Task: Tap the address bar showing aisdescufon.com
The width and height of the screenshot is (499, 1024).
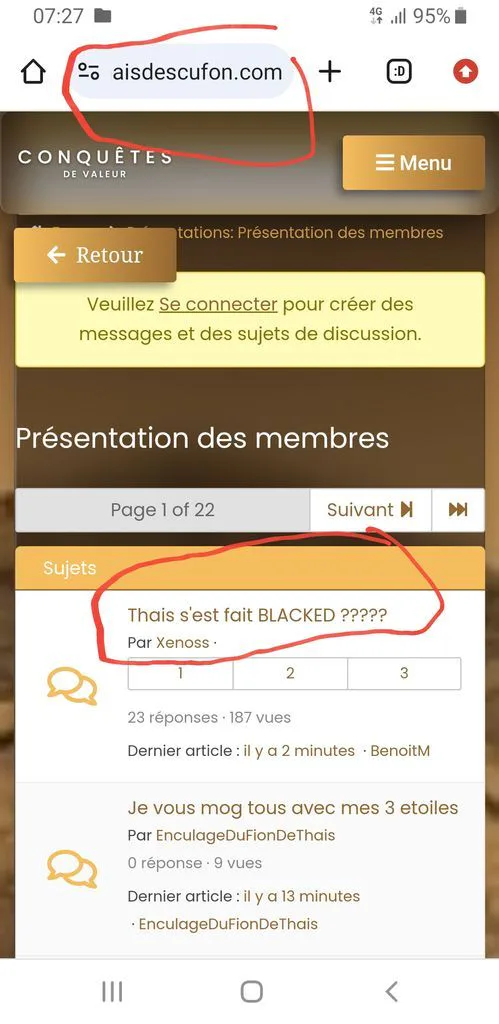Action: tap(181, 72)
